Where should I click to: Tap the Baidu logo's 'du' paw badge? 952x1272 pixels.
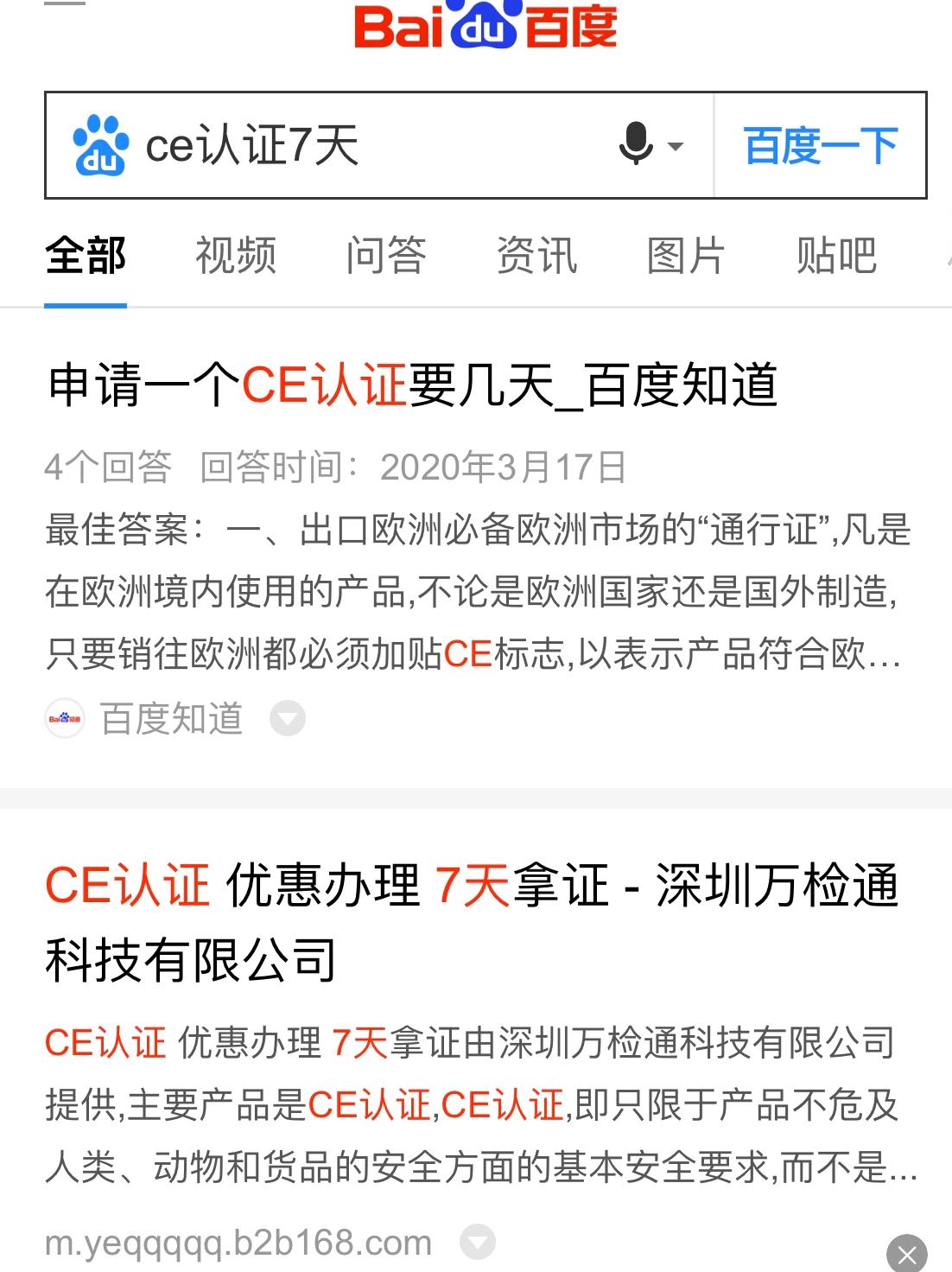(x=480, y=24)
